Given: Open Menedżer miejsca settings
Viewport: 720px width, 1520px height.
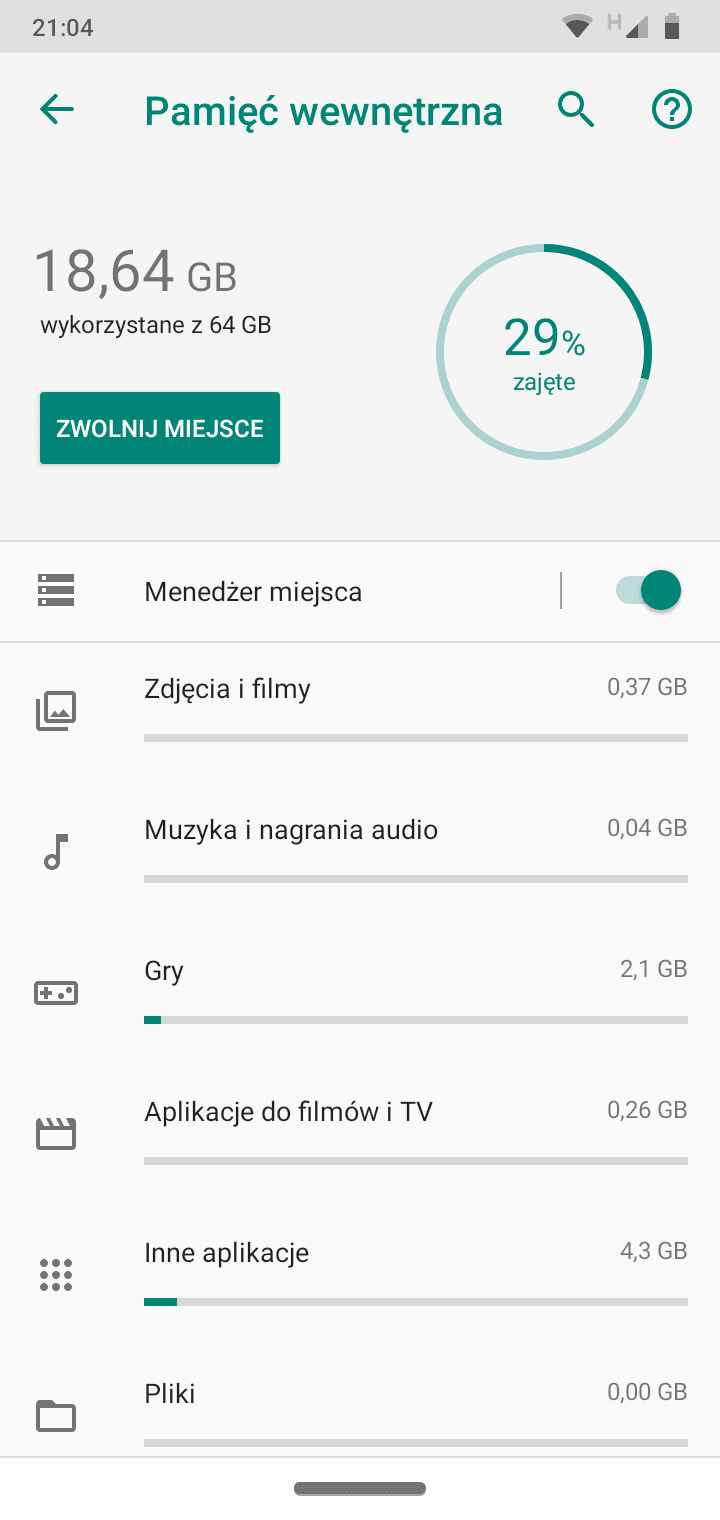Looking at the screenshot, I should click(280, 592).
